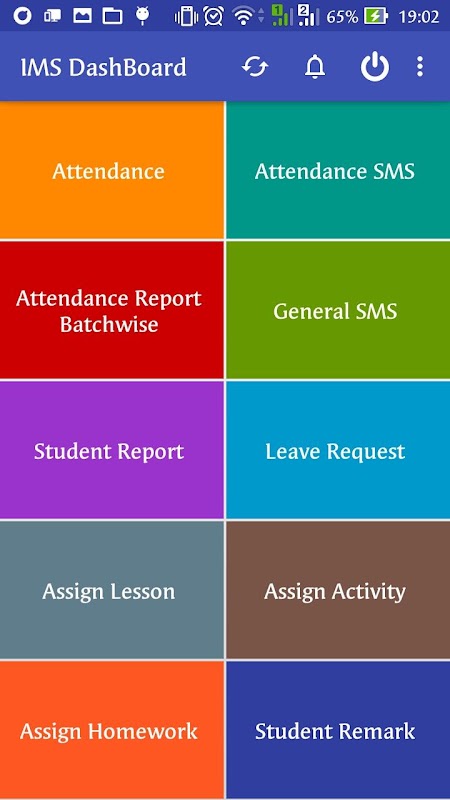This screenshot has width=450, height=800.
Task: Open Leave Request
Action: pyautogui.click(x=338, y=451)
